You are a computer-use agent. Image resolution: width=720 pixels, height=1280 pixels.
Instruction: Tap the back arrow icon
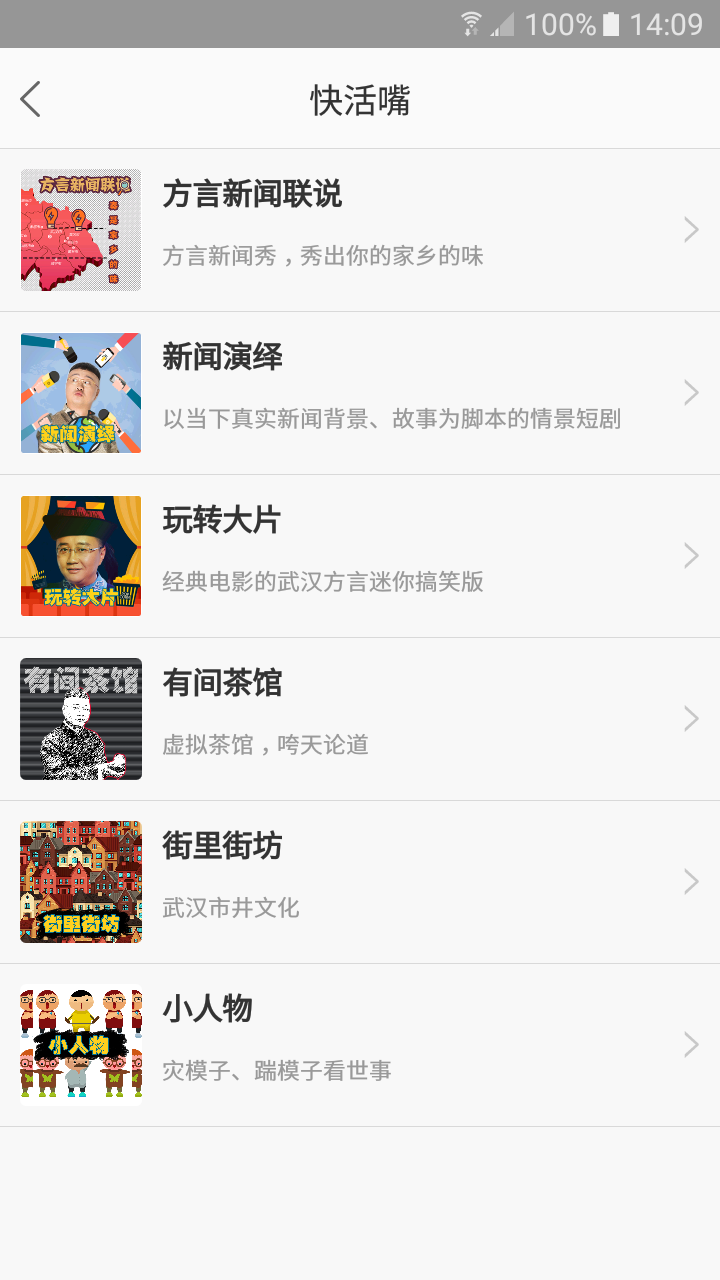pos(30,100)
